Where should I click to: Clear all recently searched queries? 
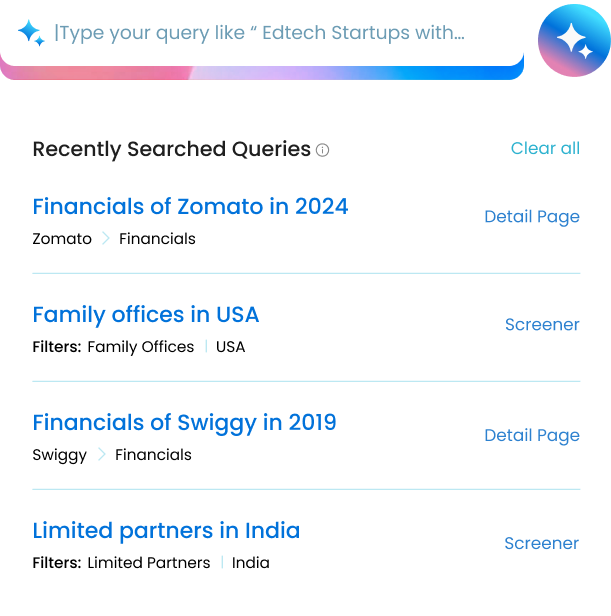tap(545, 148)
